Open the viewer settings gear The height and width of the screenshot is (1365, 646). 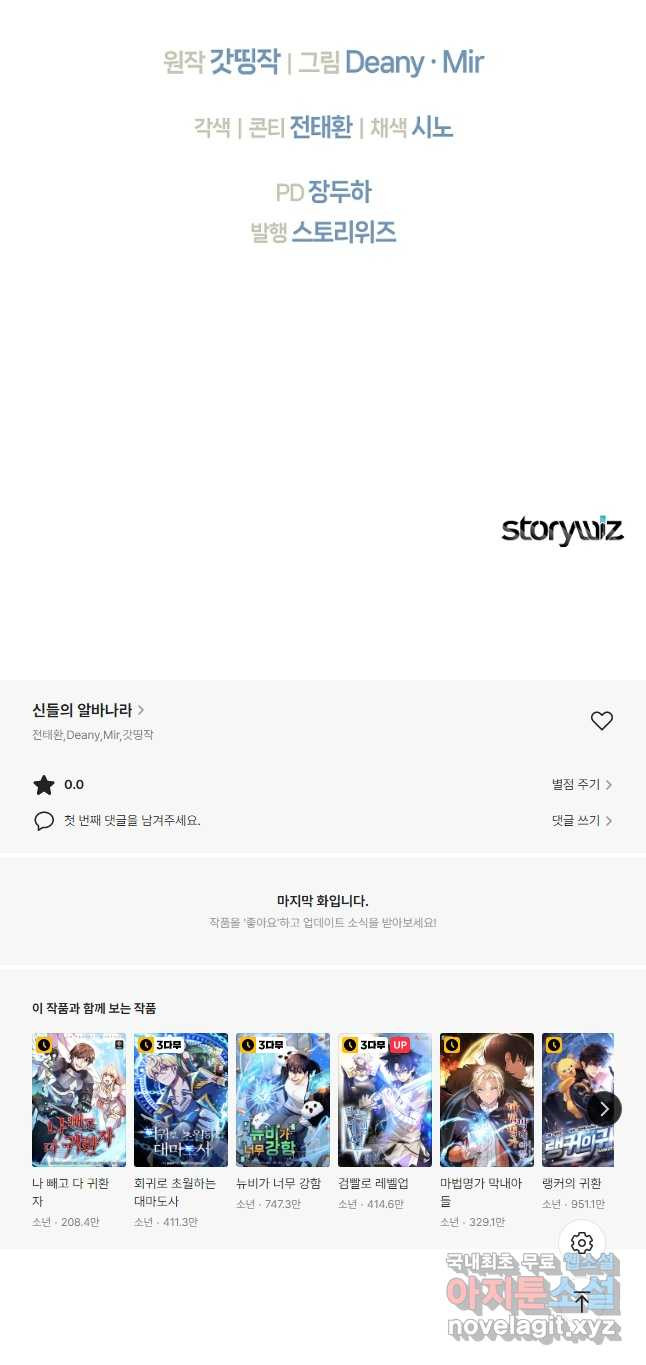coord(582,1243)
